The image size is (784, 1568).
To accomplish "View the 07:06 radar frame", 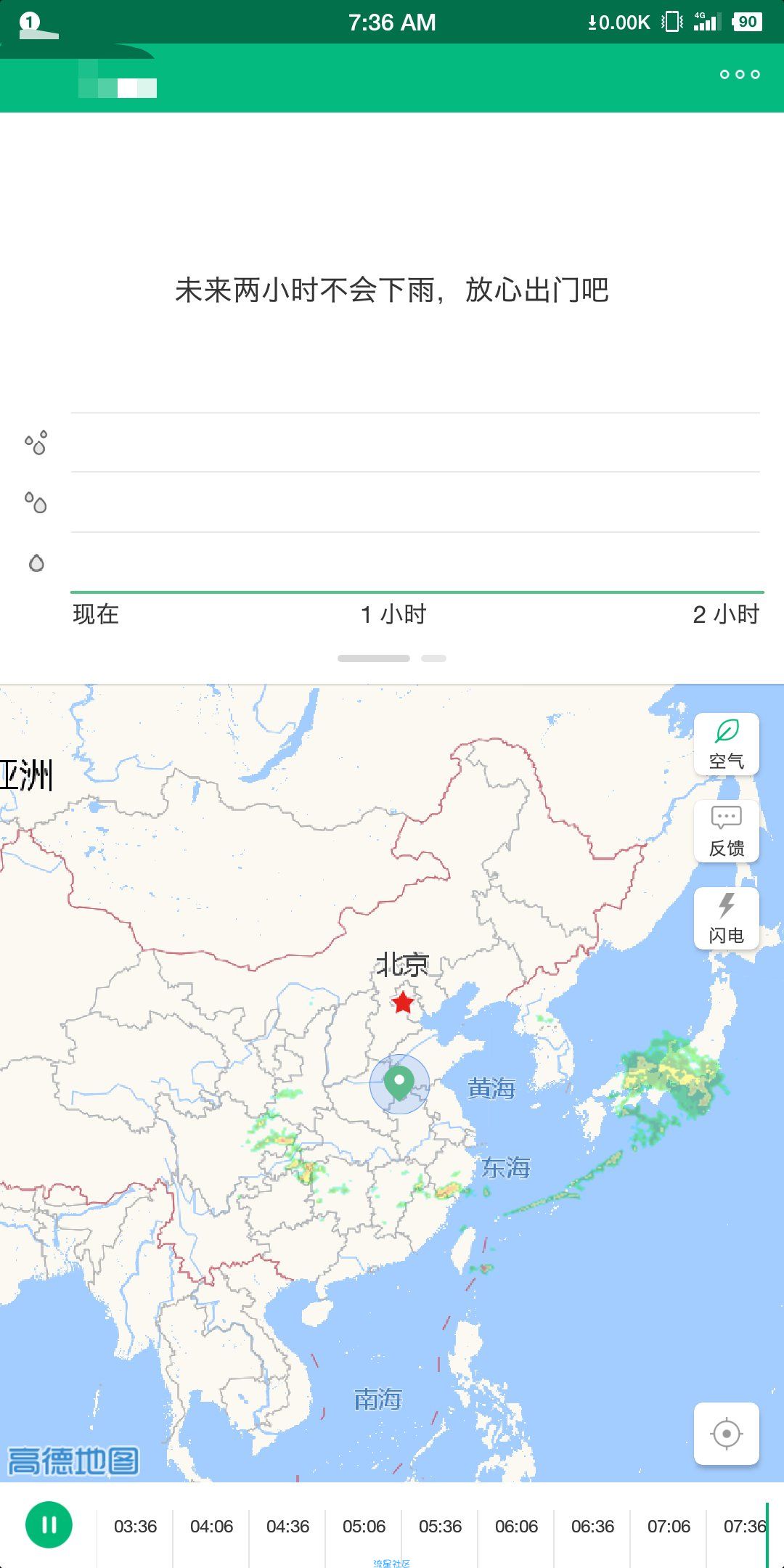I will 669,1526.
